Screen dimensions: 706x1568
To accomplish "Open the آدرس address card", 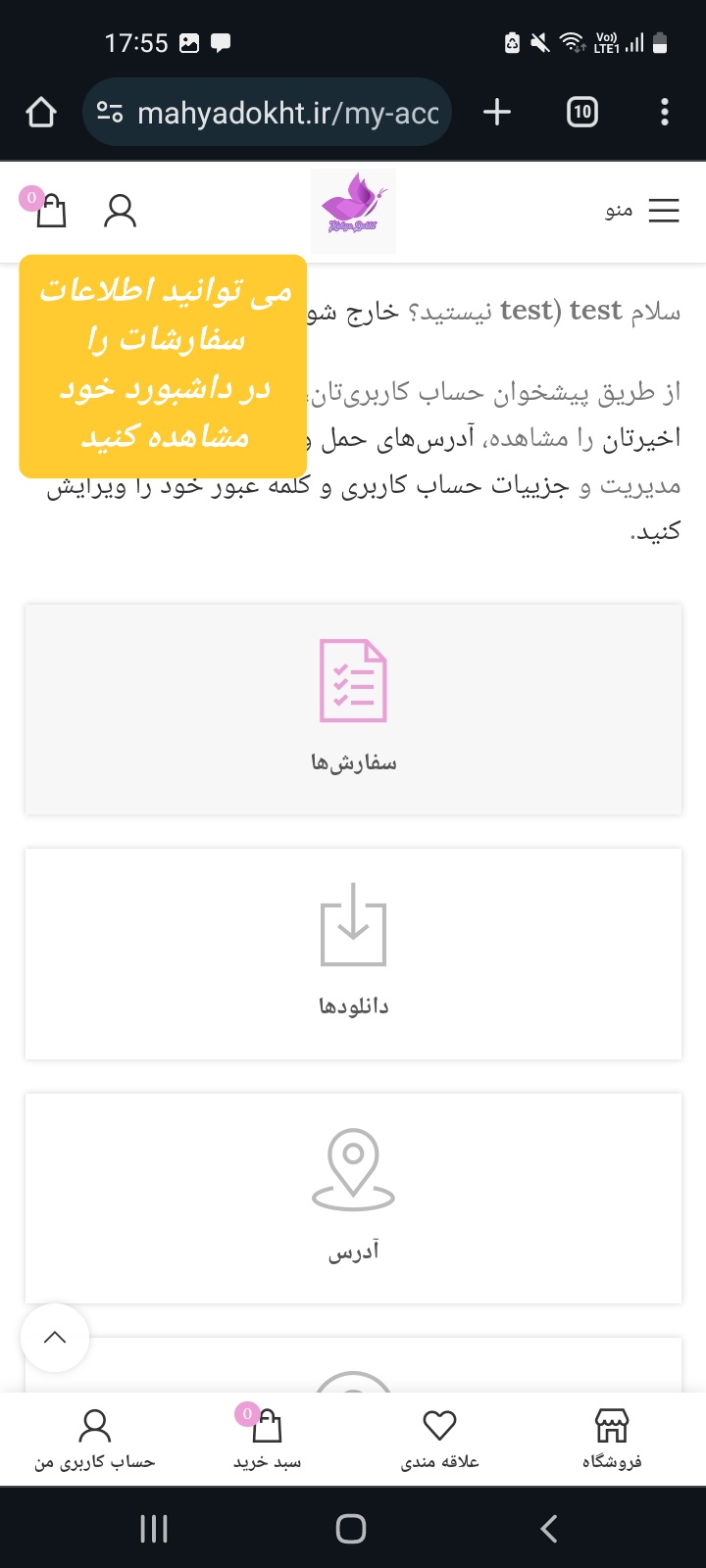I will (353, 1197).
